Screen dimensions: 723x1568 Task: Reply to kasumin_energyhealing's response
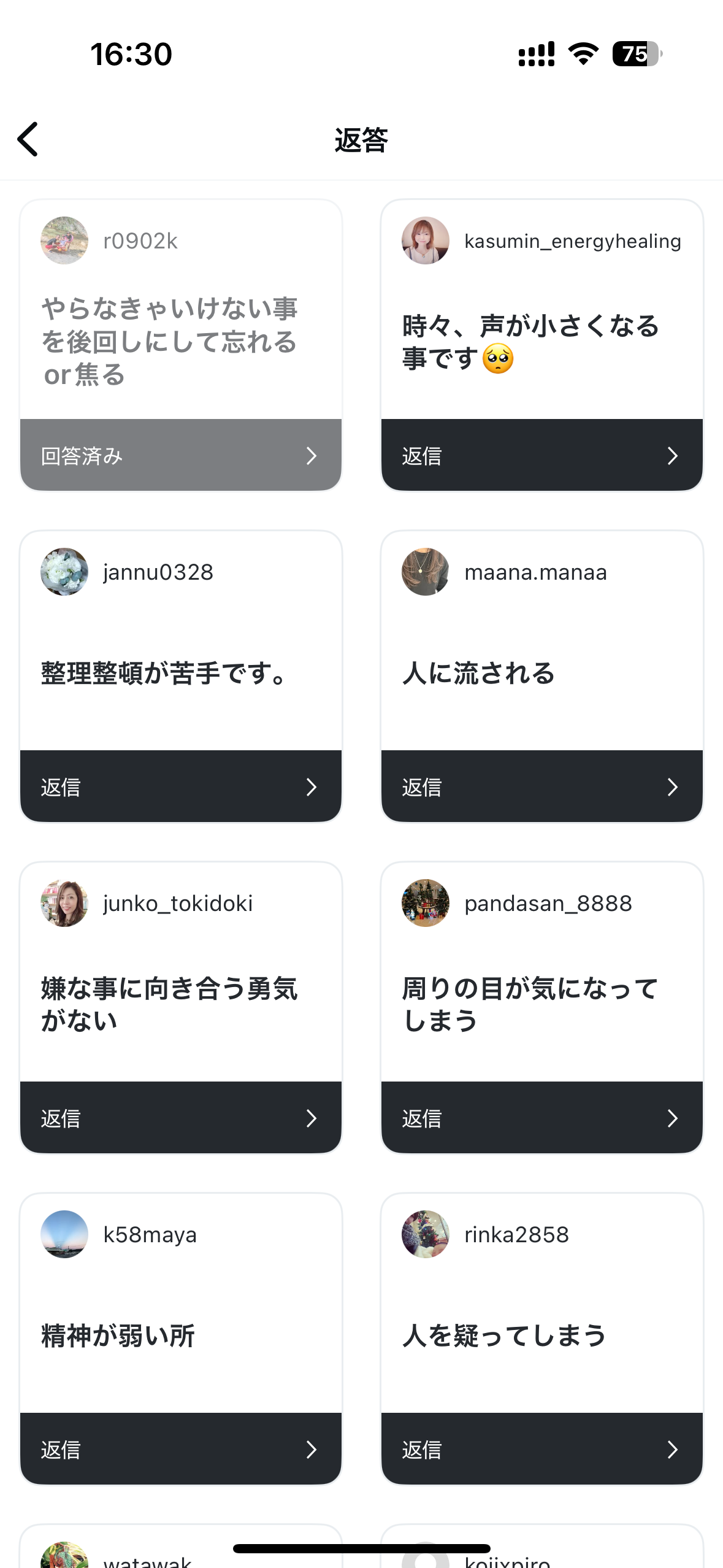coord(542,455)
